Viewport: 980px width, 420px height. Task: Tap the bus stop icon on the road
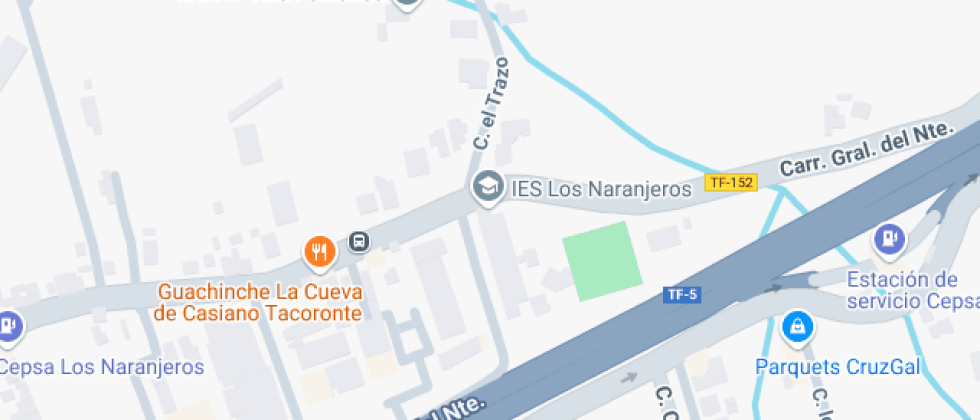359,241
